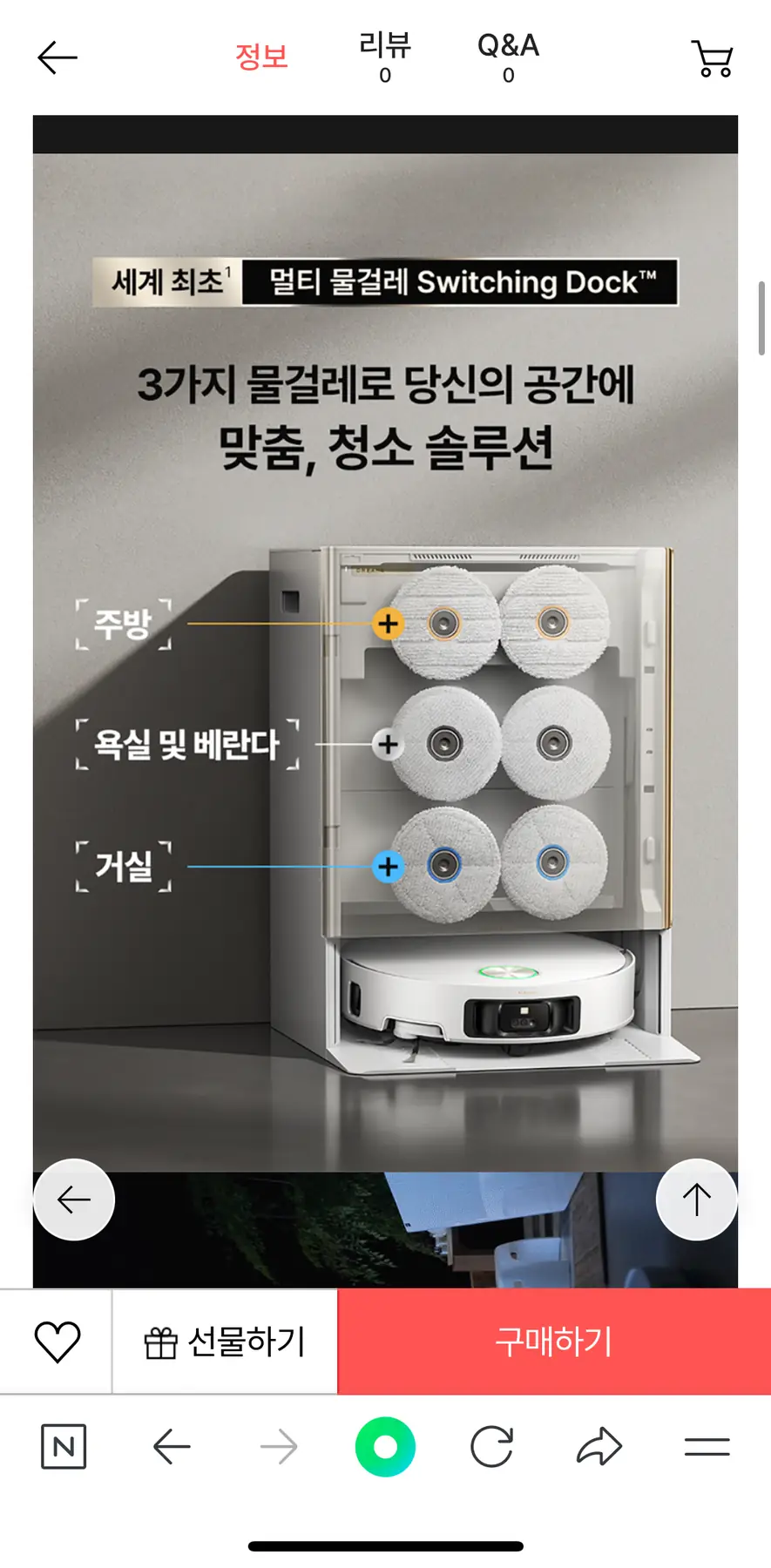The height and width of the screenshot is (1568, 771).
Task: Reload the page
Action: coord(492,1447)
